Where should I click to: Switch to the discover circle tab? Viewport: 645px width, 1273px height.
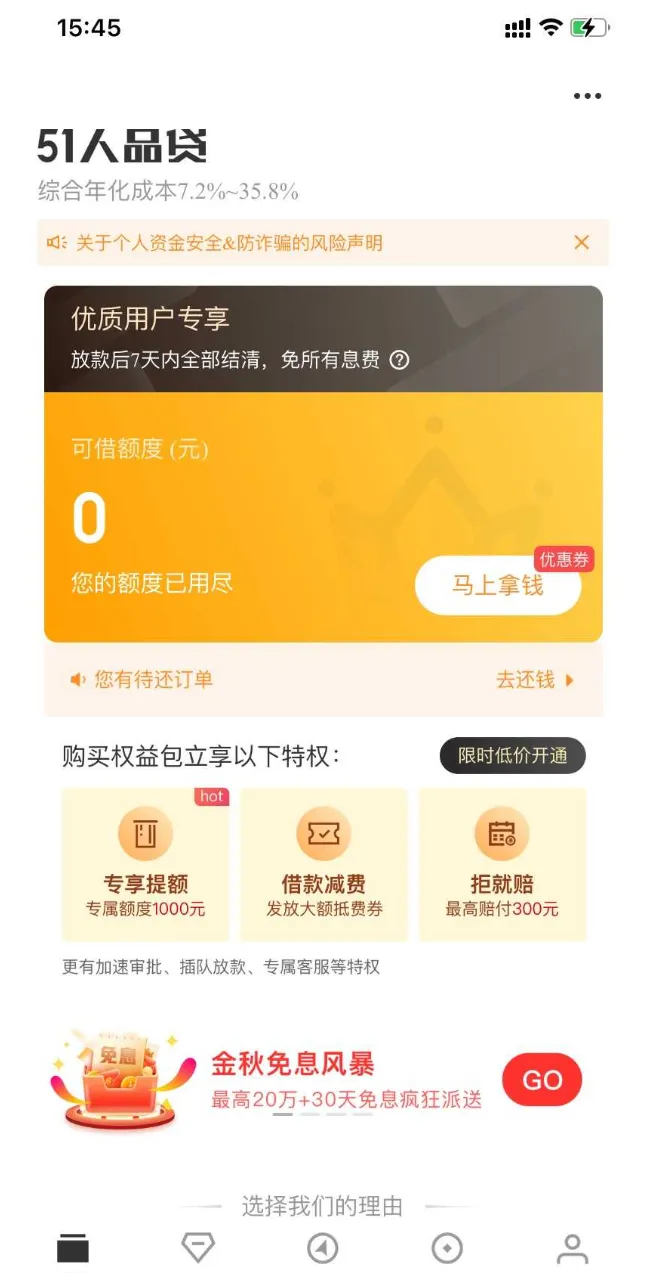pos(447,1247)
